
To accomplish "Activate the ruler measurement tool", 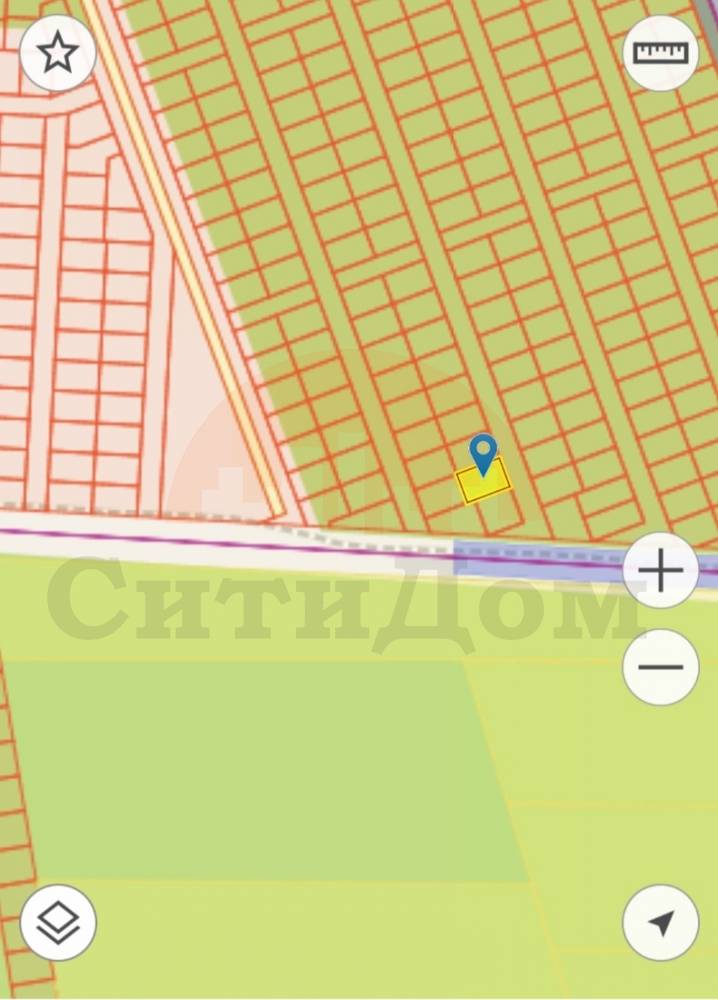I will [x=660, y=54].
